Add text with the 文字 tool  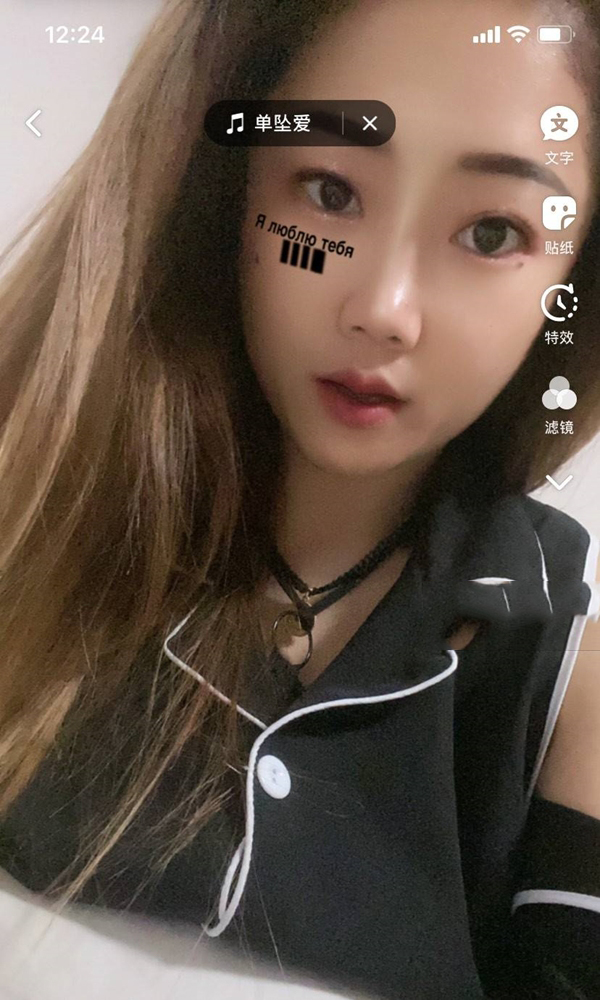tap(559, 134)
